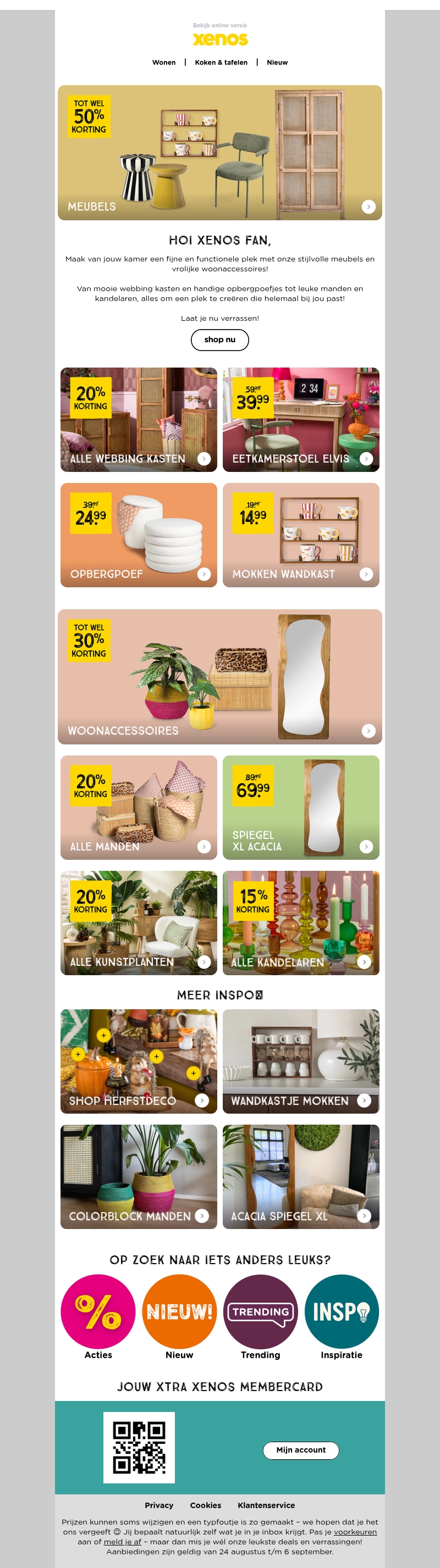440x1568 pixels.
Task: Open the Woonaccessoires 30% korting banner
Action: pos(219,676)
